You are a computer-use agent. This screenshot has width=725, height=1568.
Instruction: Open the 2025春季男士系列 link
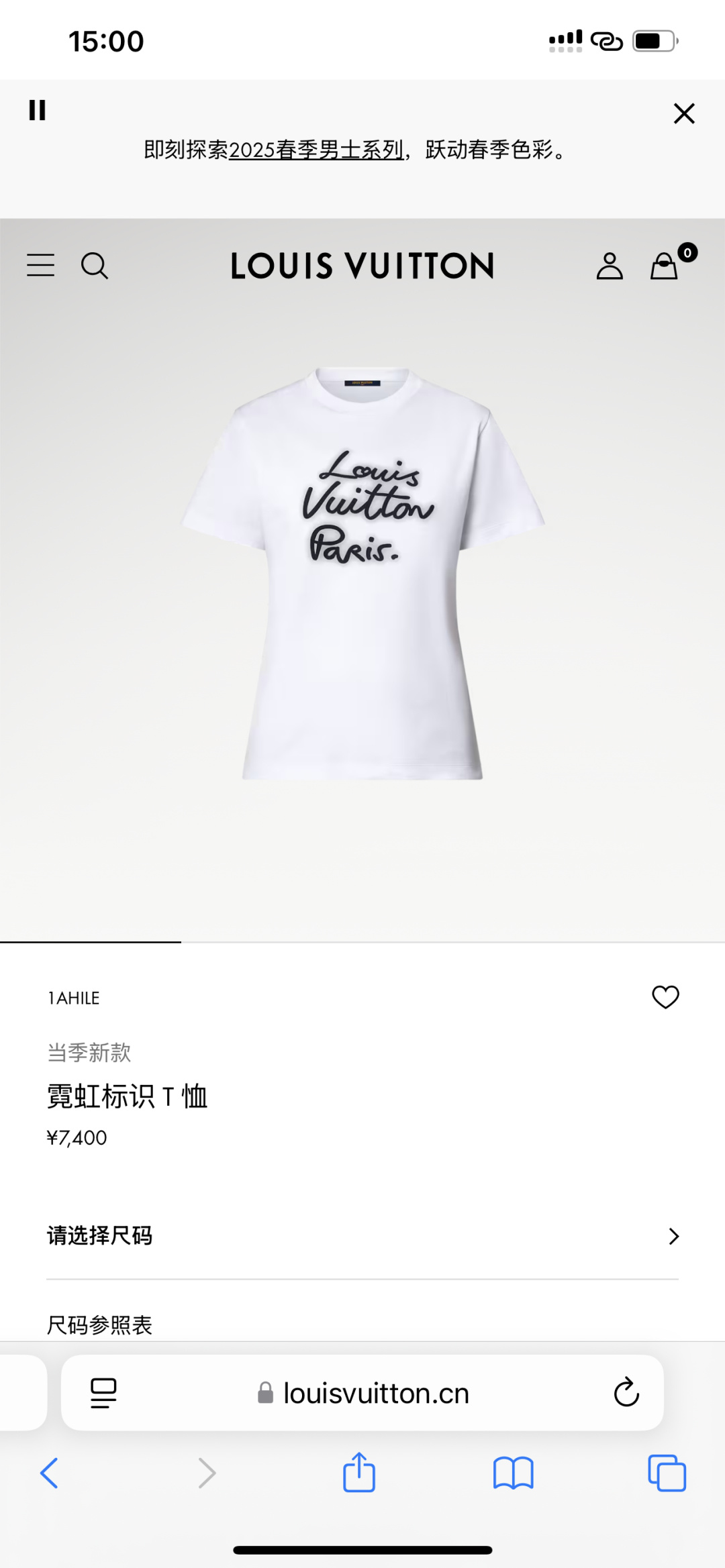[316, 150]
